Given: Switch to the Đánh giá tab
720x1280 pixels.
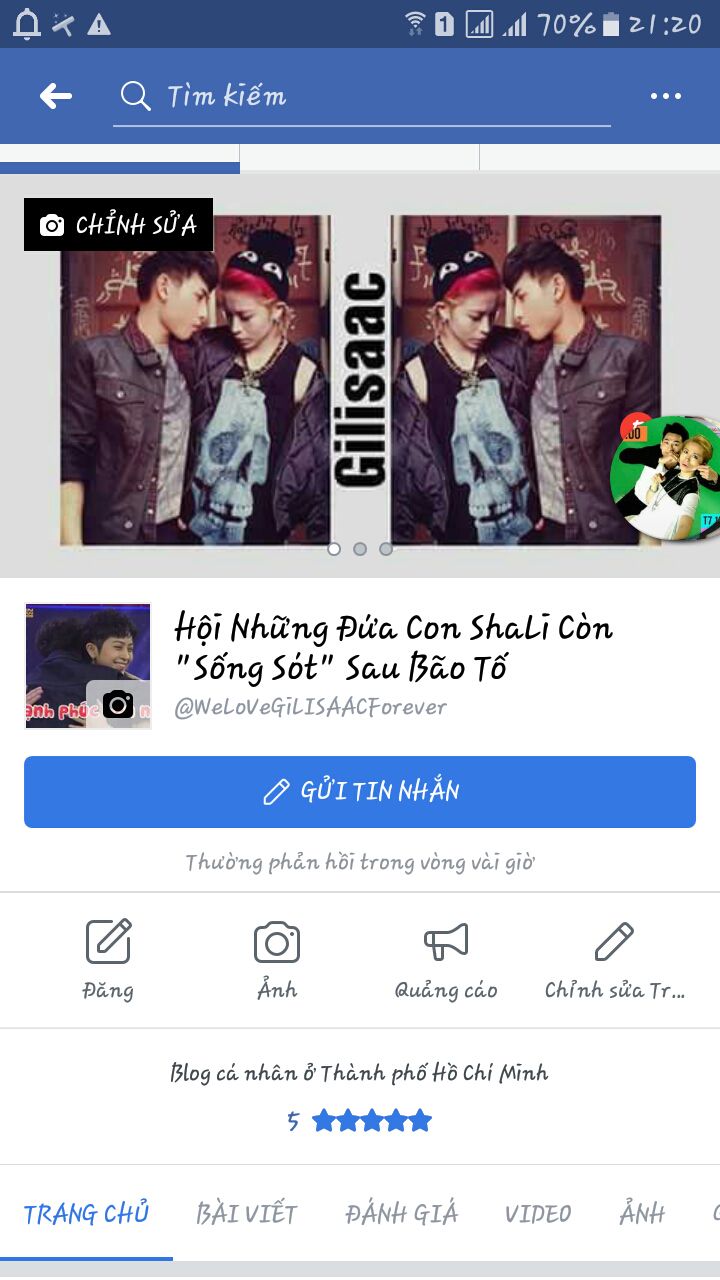Looking at the screenshot, I should click(x=401, y=1214).
